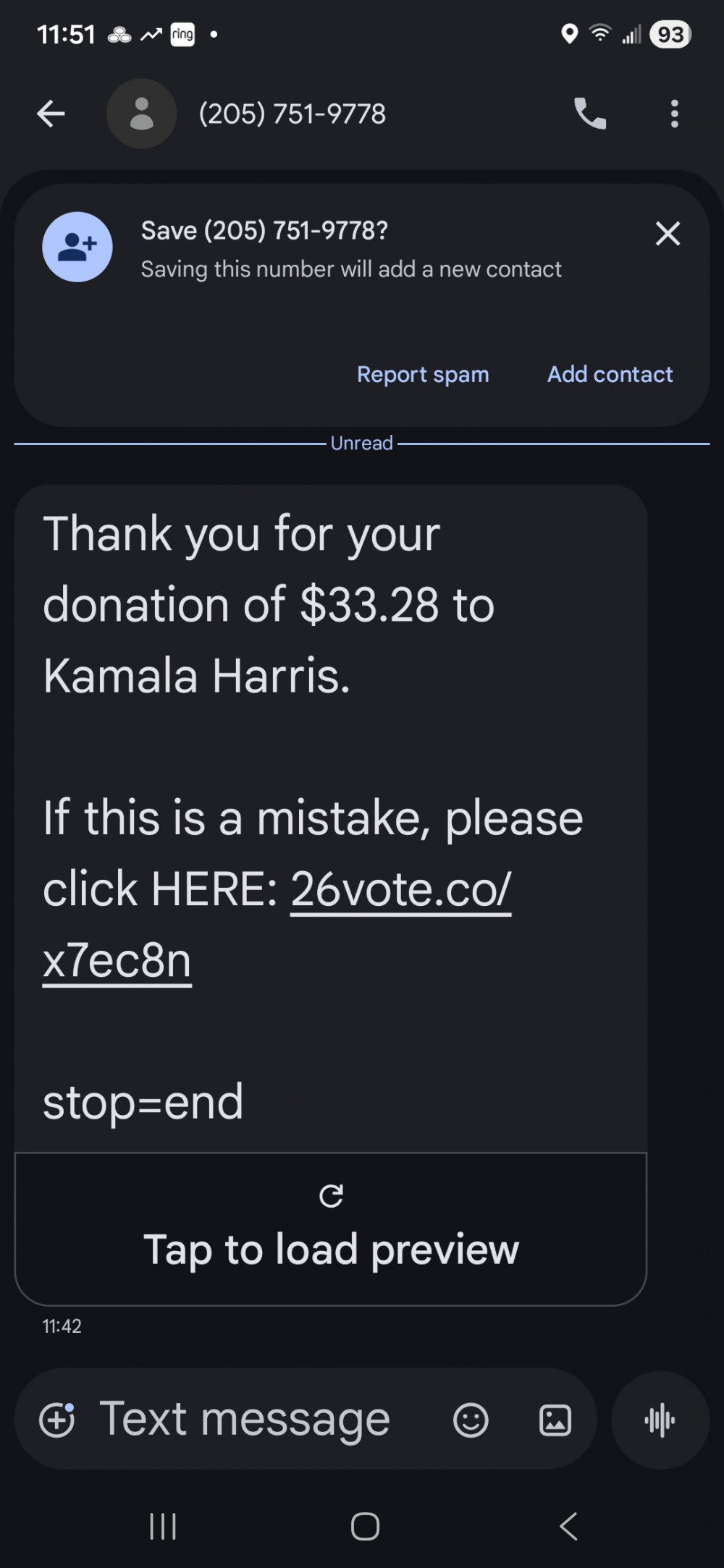
Task: Dismiss the save number banner
Action: tap(667, 233)
